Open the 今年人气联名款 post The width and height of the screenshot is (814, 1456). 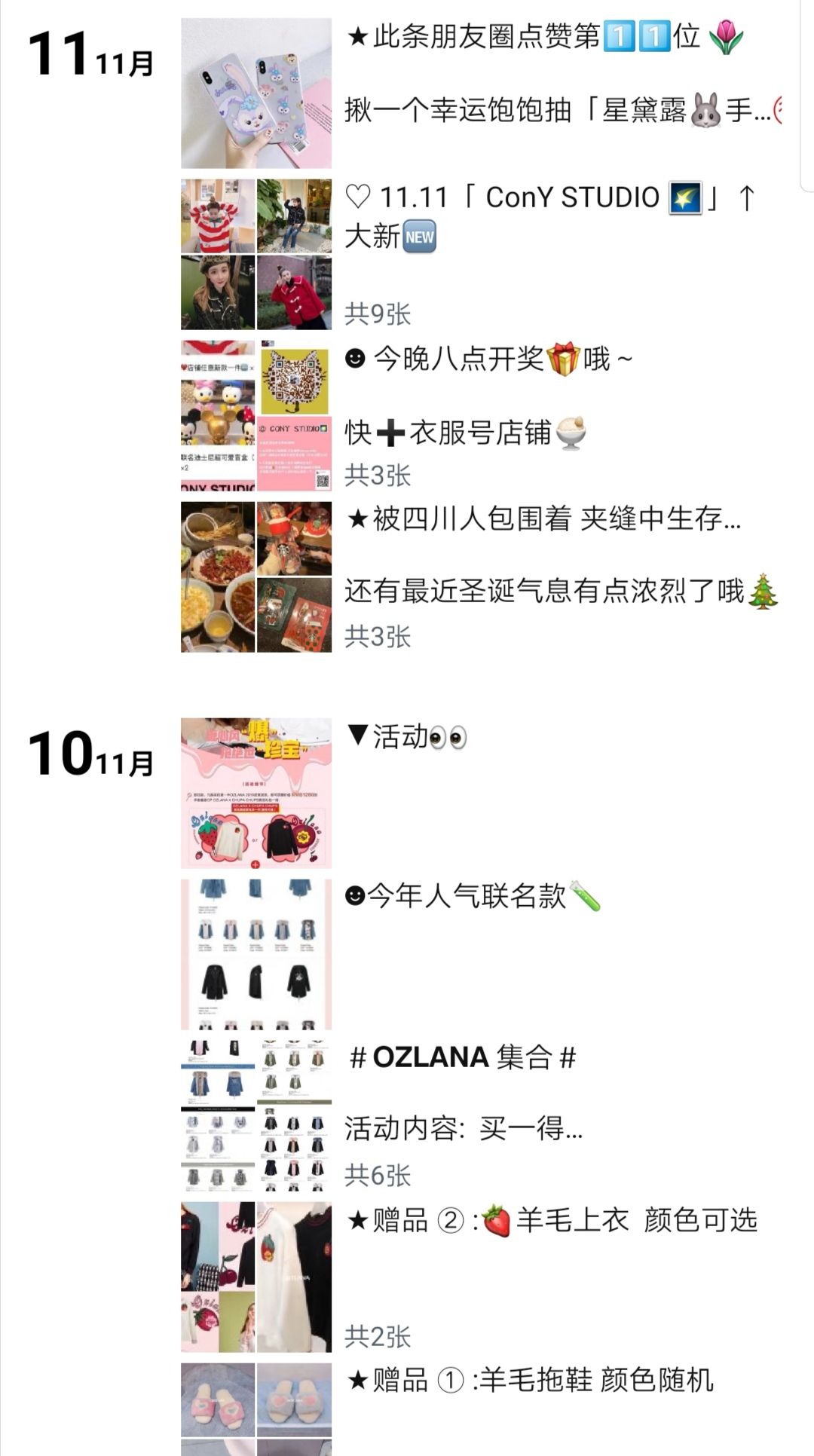pyautogui.click(x=482, y=954)
